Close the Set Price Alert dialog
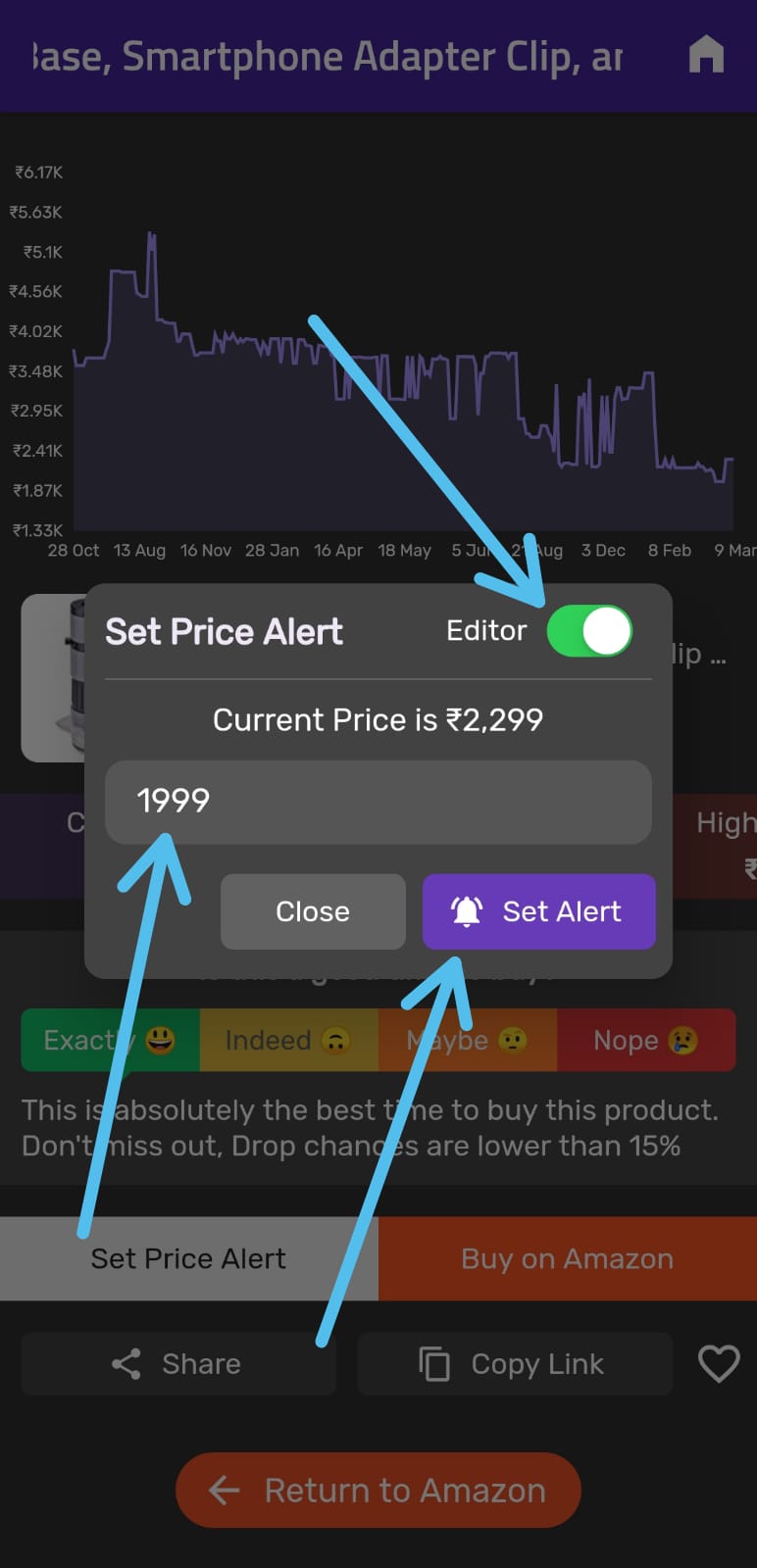 point(313,911)
